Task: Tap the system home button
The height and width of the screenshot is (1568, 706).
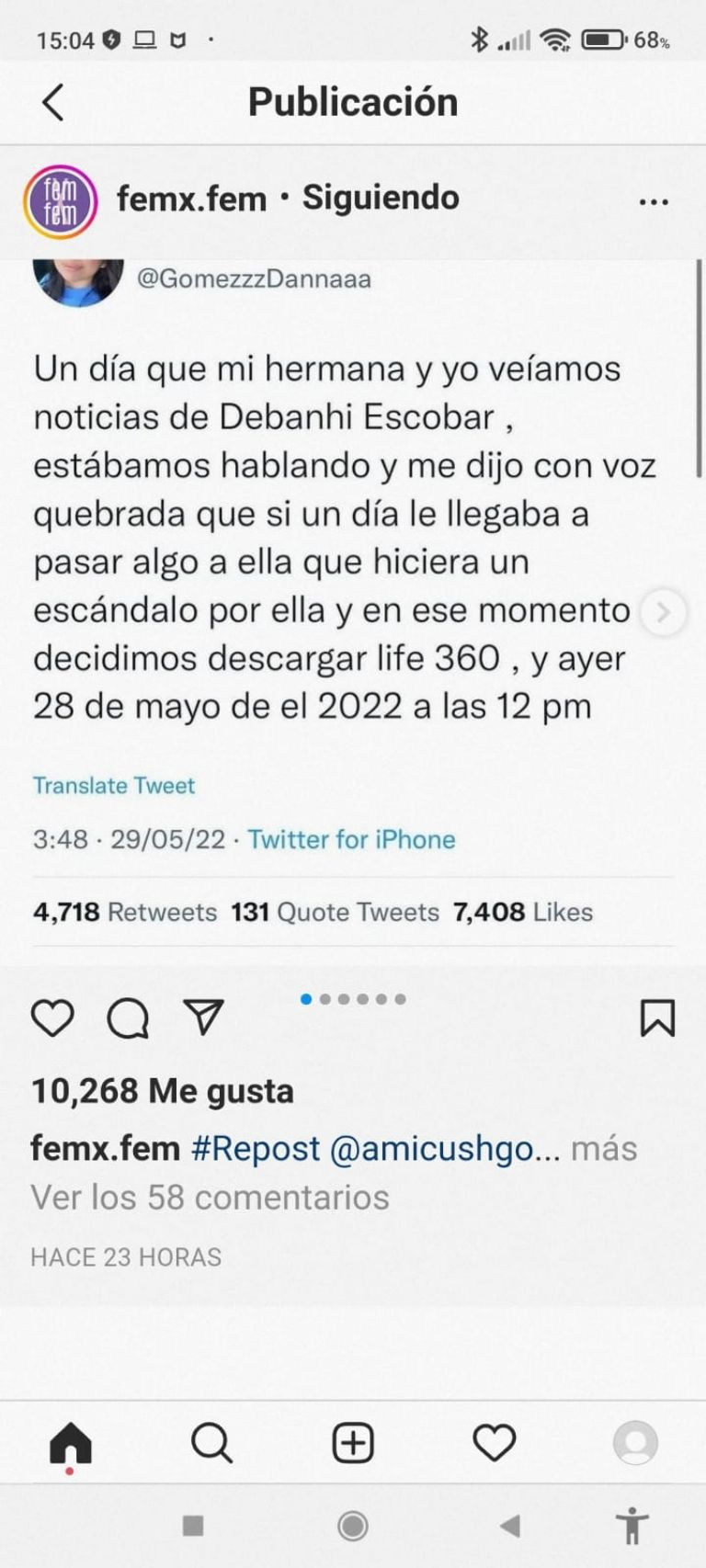Action: tap(353, 1527)
